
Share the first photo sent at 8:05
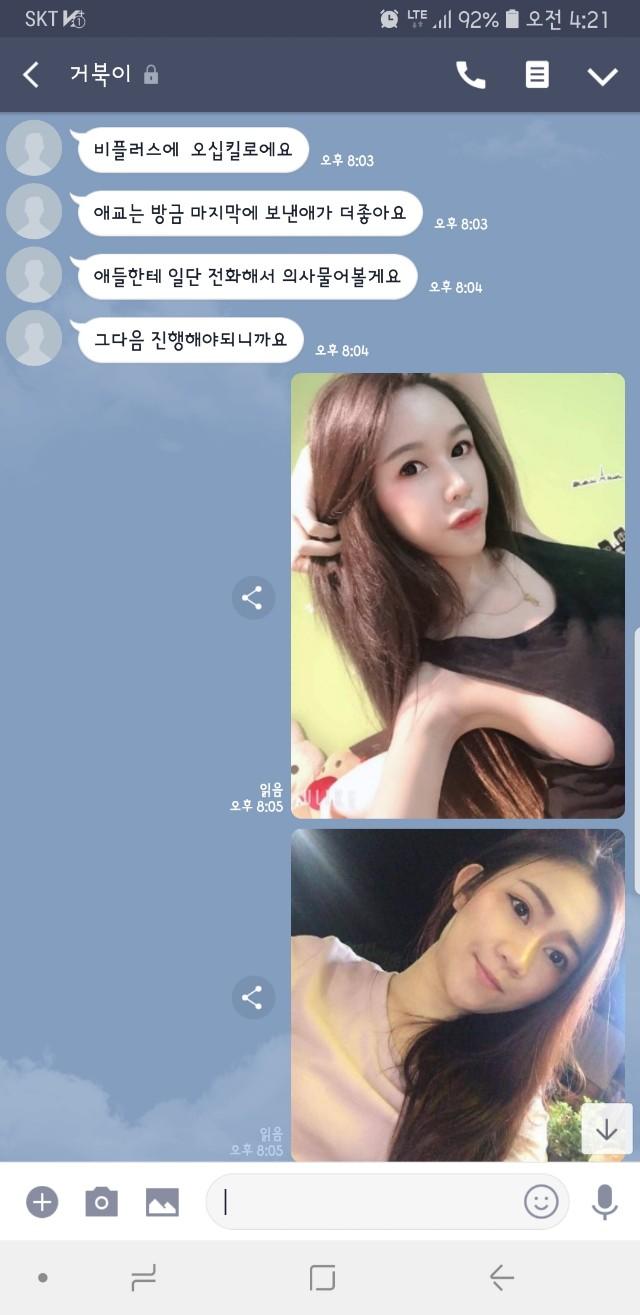253,598
